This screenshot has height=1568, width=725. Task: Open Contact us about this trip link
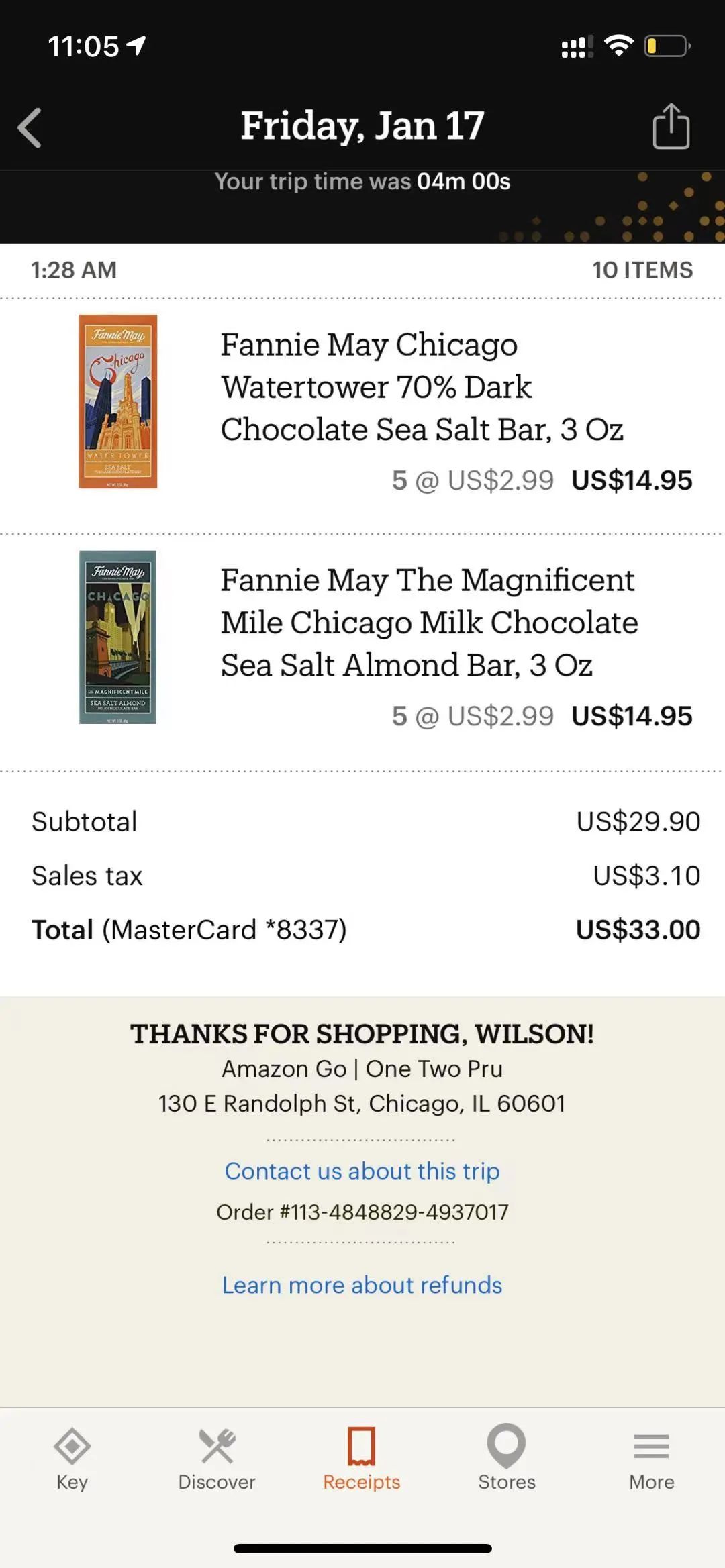point(362,1171)
